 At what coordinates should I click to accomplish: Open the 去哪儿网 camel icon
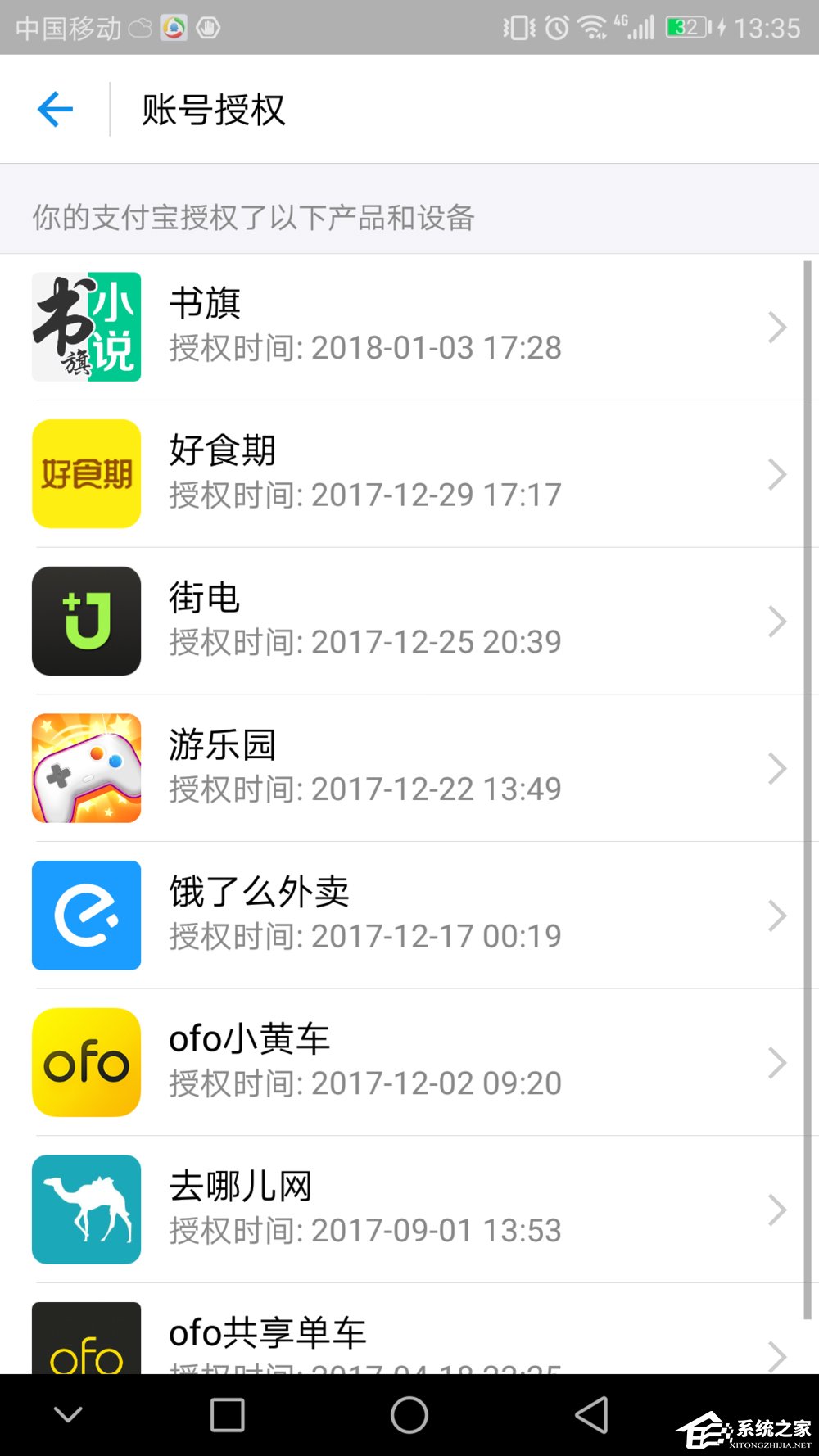86,1210
